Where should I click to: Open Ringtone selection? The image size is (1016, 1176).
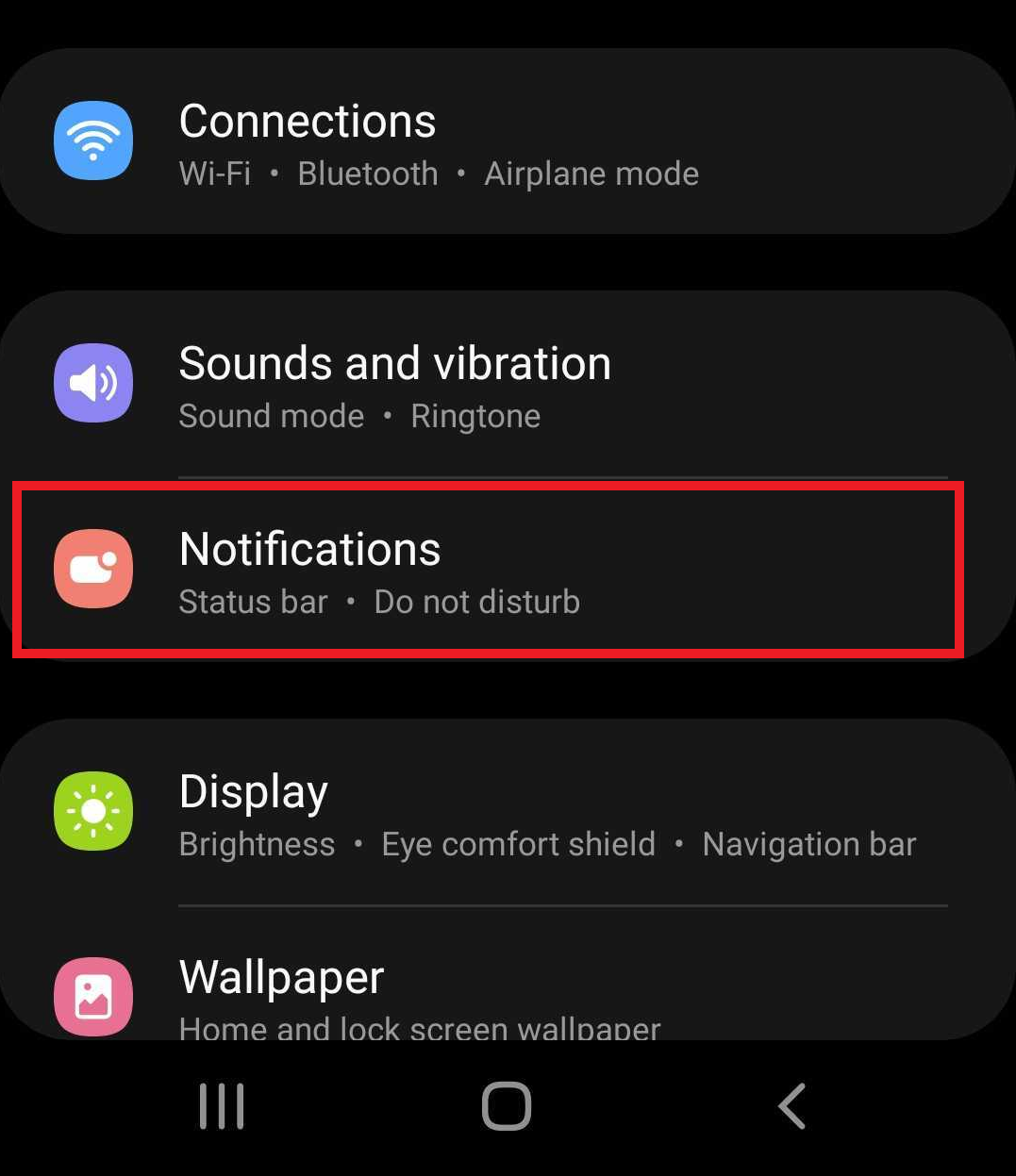(x=475, y=415)
